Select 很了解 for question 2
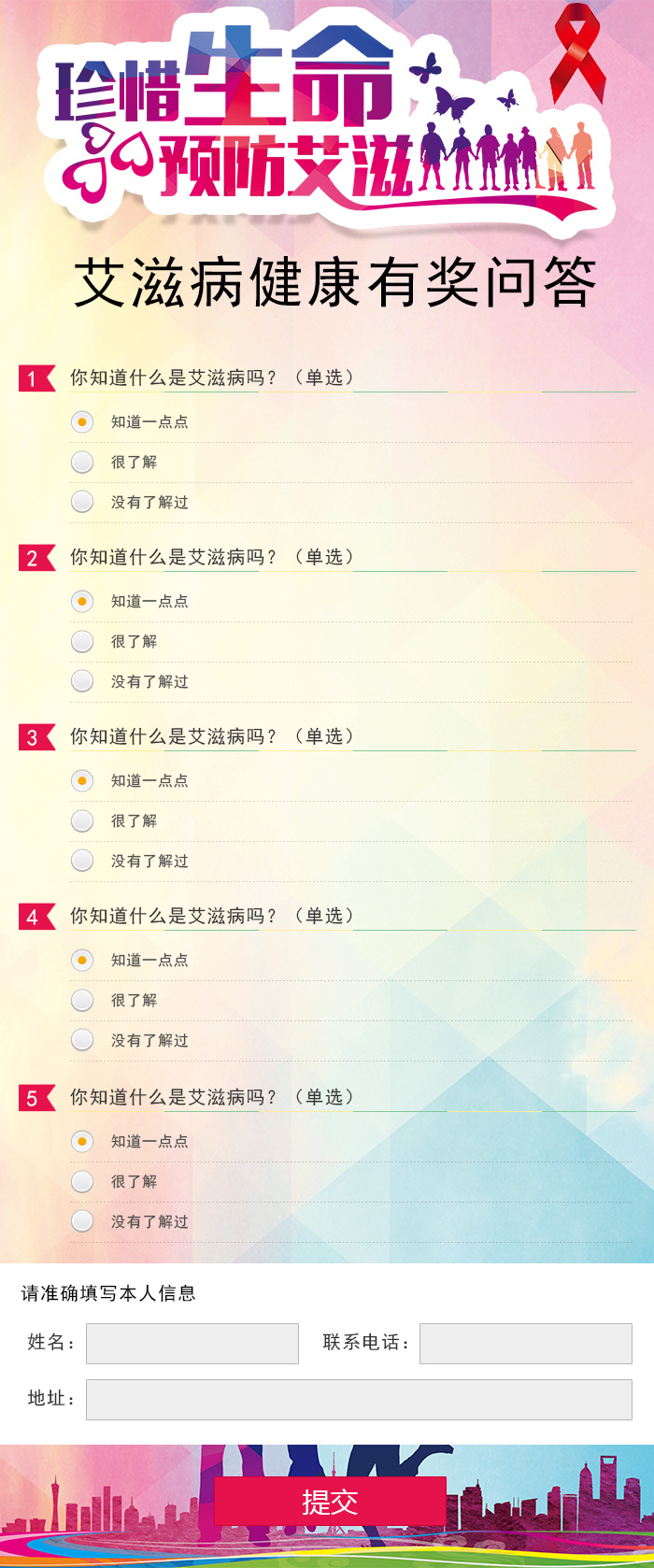Image resolution: width=654 pixels, height=1568 pixels. point(82,641)
